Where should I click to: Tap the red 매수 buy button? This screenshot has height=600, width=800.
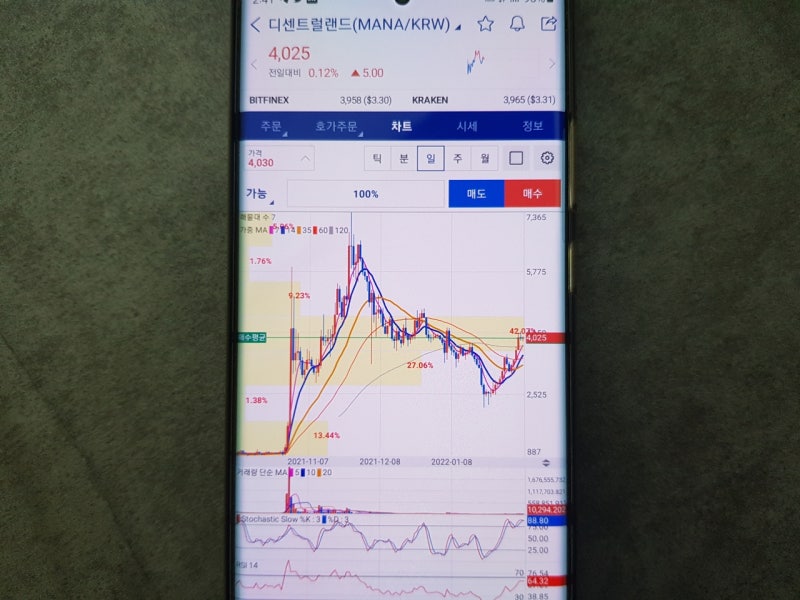tap(531, 194)
